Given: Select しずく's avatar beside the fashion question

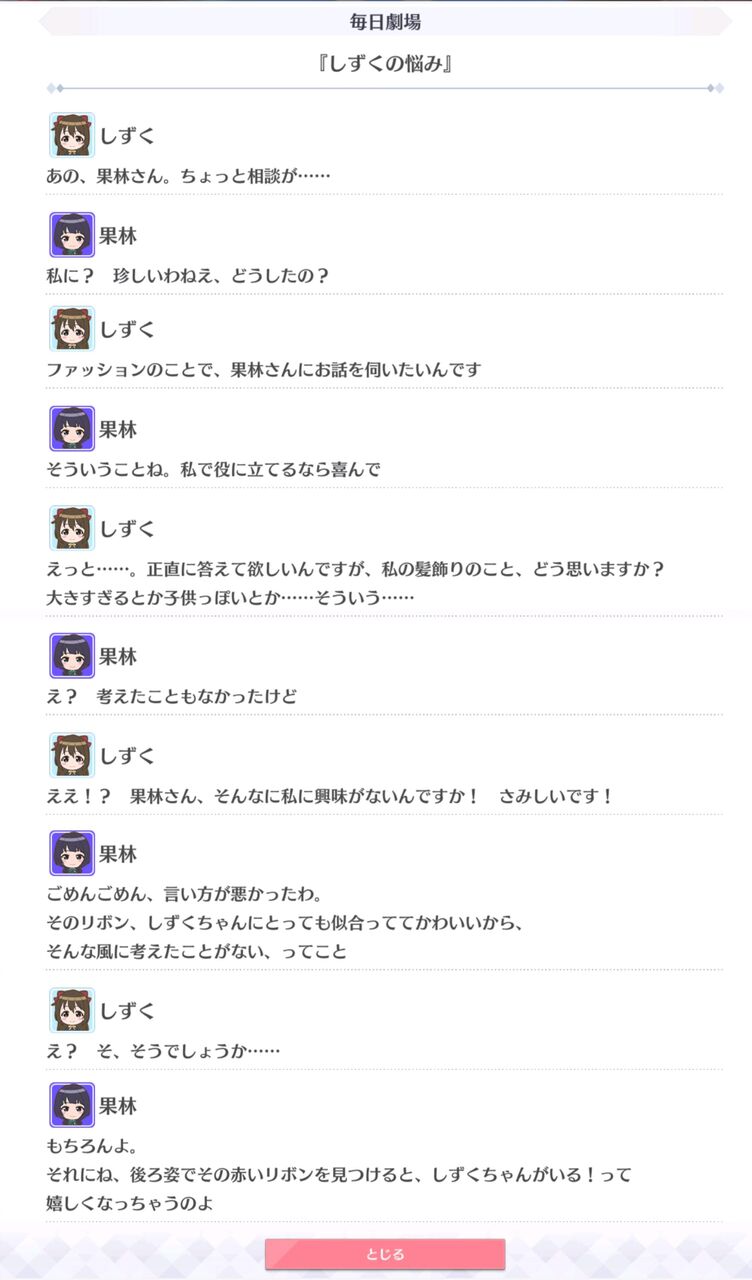Looking at the screenshot, I should pos(69,330).
